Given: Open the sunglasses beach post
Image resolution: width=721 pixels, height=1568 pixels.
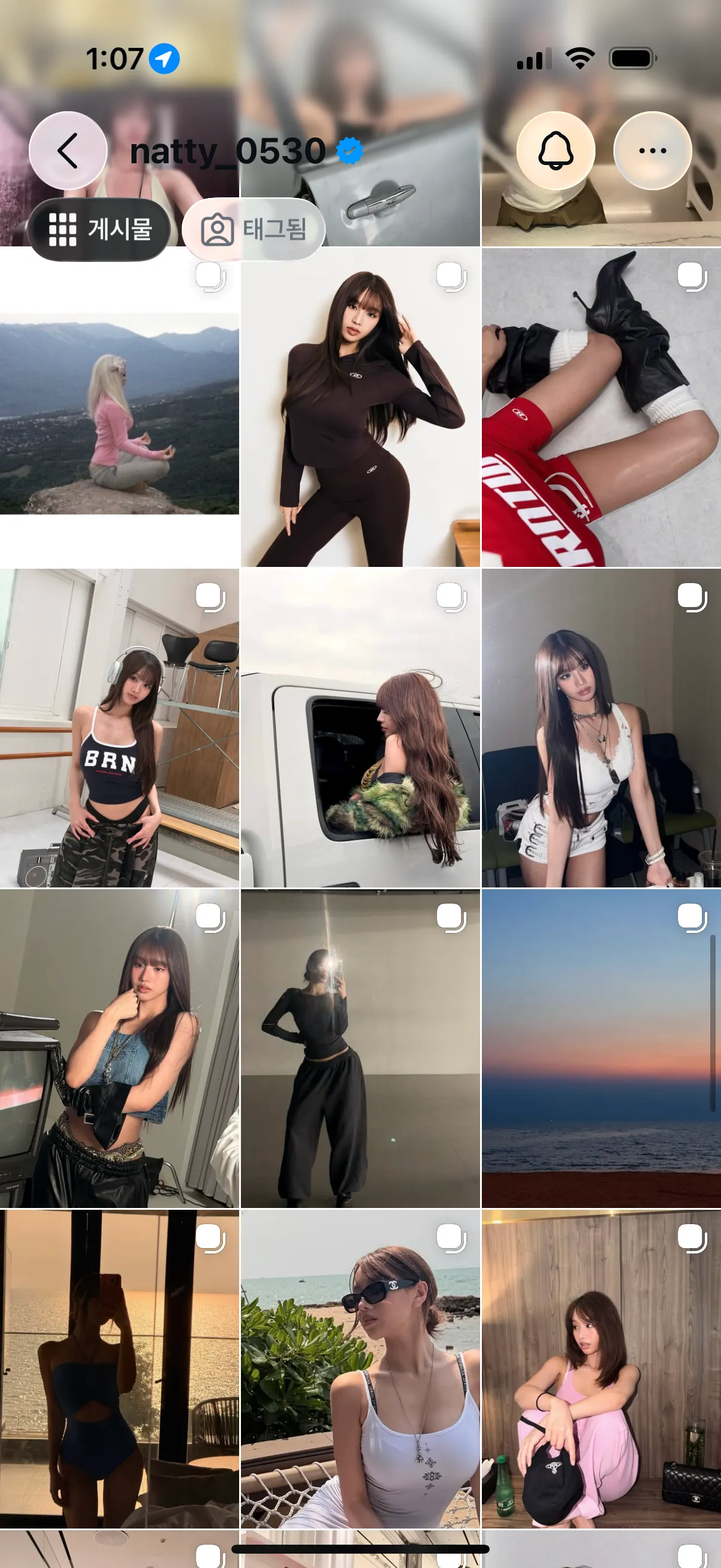Looking at the screenshot, I should [x=360, y=1369].
